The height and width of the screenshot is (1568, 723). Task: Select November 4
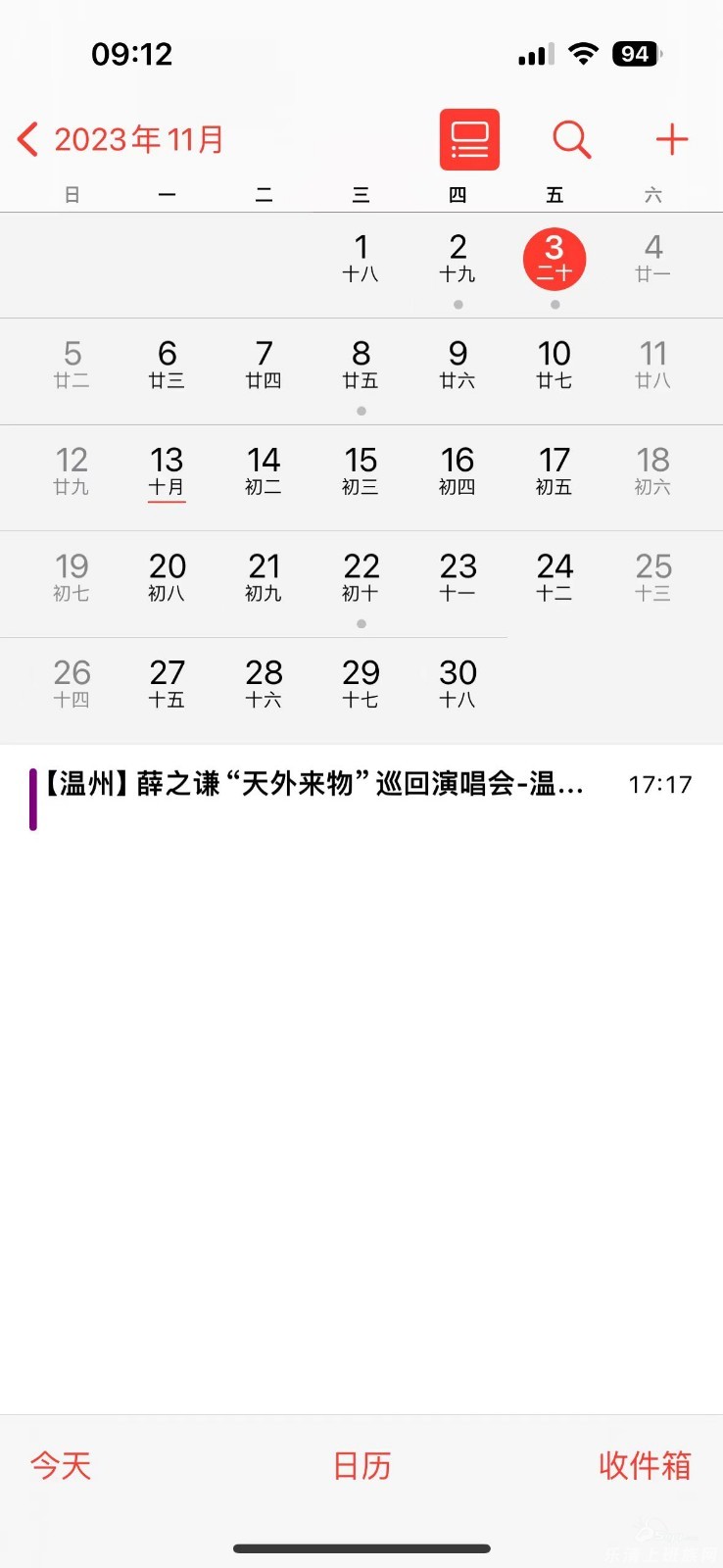click(x=653, y=259)
